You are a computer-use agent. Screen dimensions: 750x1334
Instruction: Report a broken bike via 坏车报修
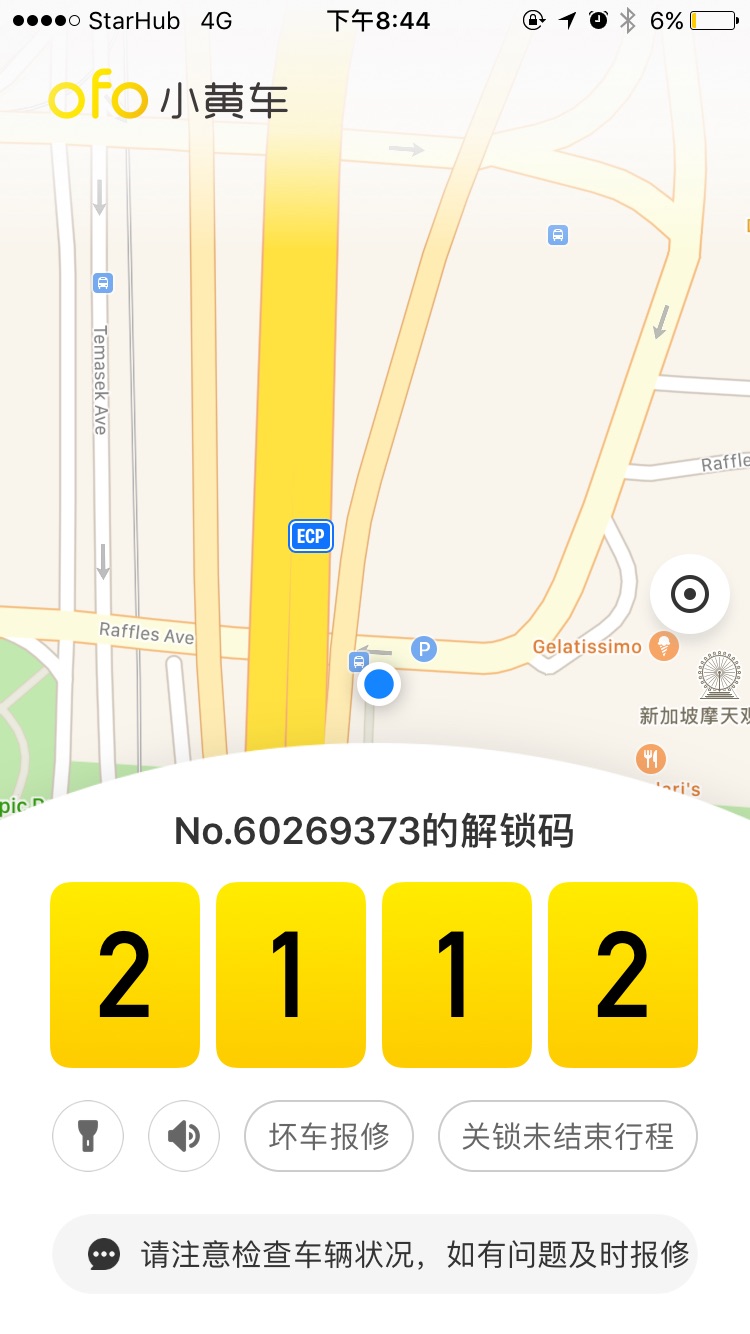coord(329,1136)
